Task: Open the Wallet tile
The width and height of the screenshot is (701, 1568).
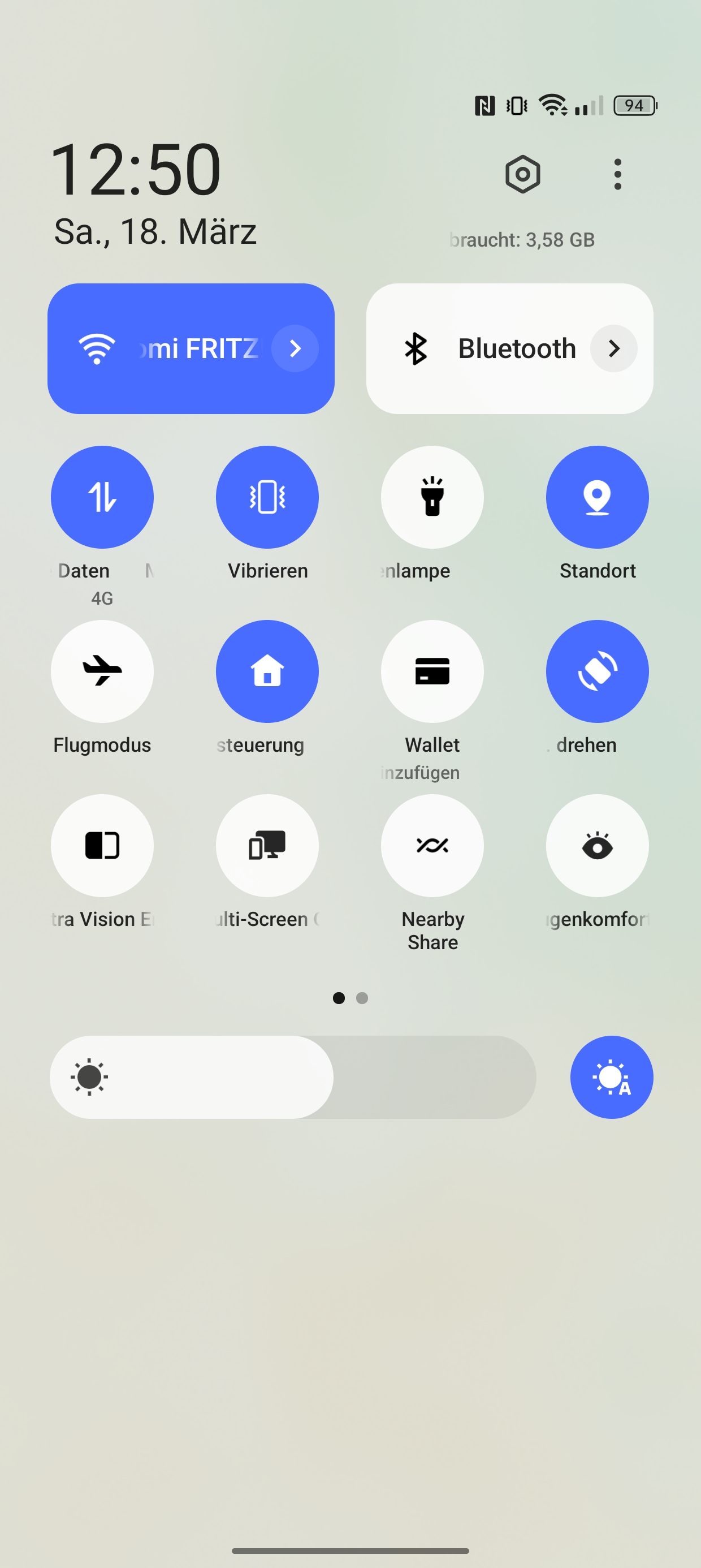Action: coord(432,671)
